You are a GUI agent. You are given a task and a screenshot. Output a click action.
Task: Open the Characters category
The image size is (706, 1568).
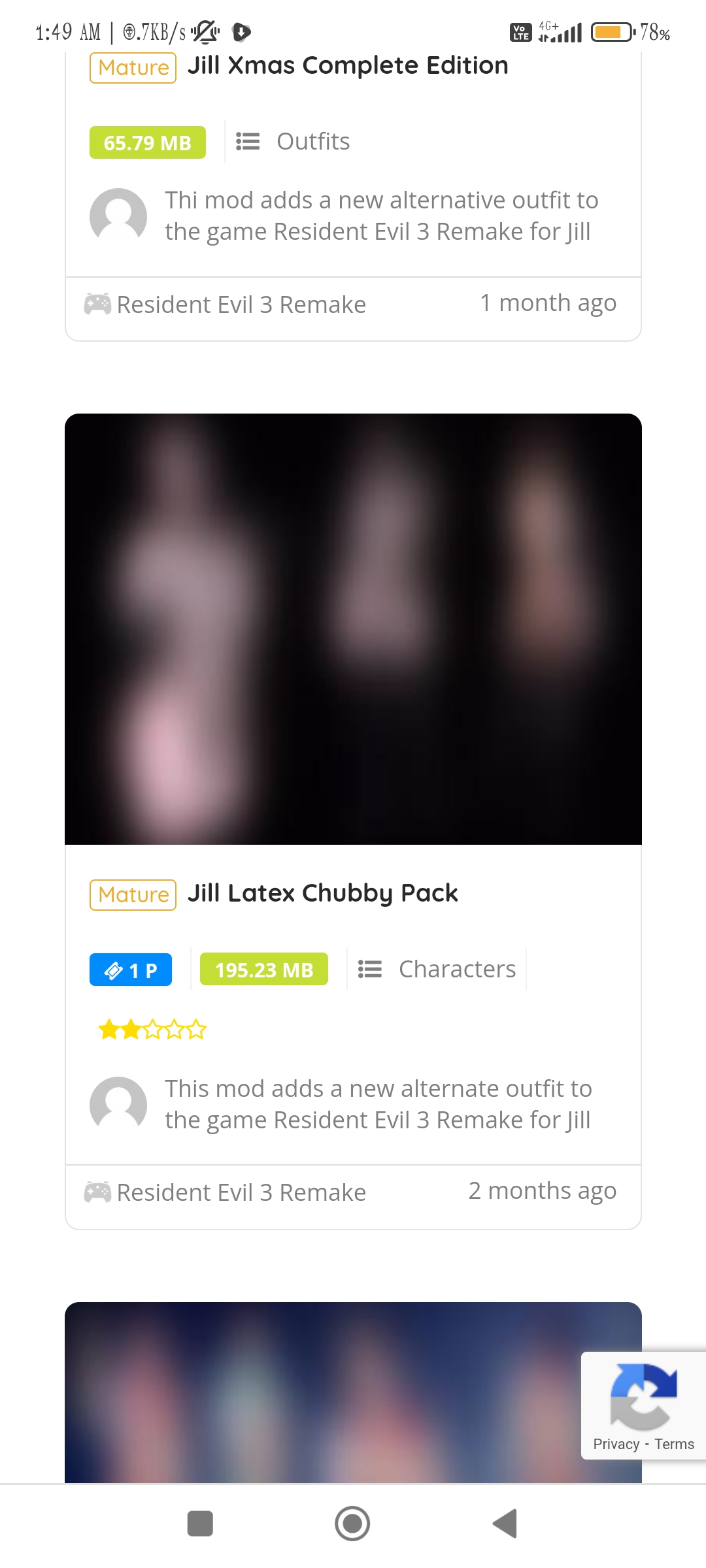point(456,970)
